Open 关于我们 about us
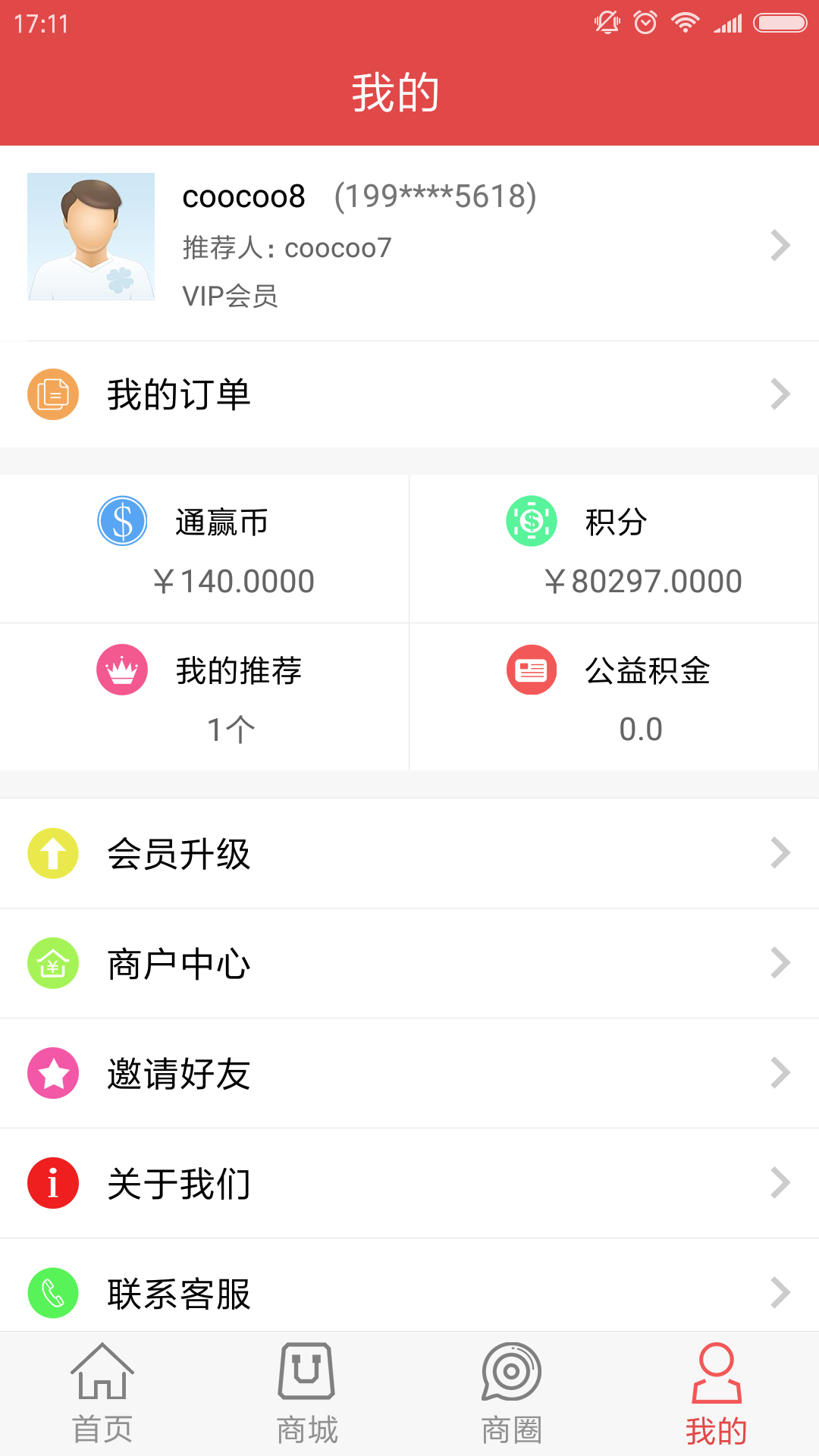The image size is (819, 1456). click(x=409, y=1183)
